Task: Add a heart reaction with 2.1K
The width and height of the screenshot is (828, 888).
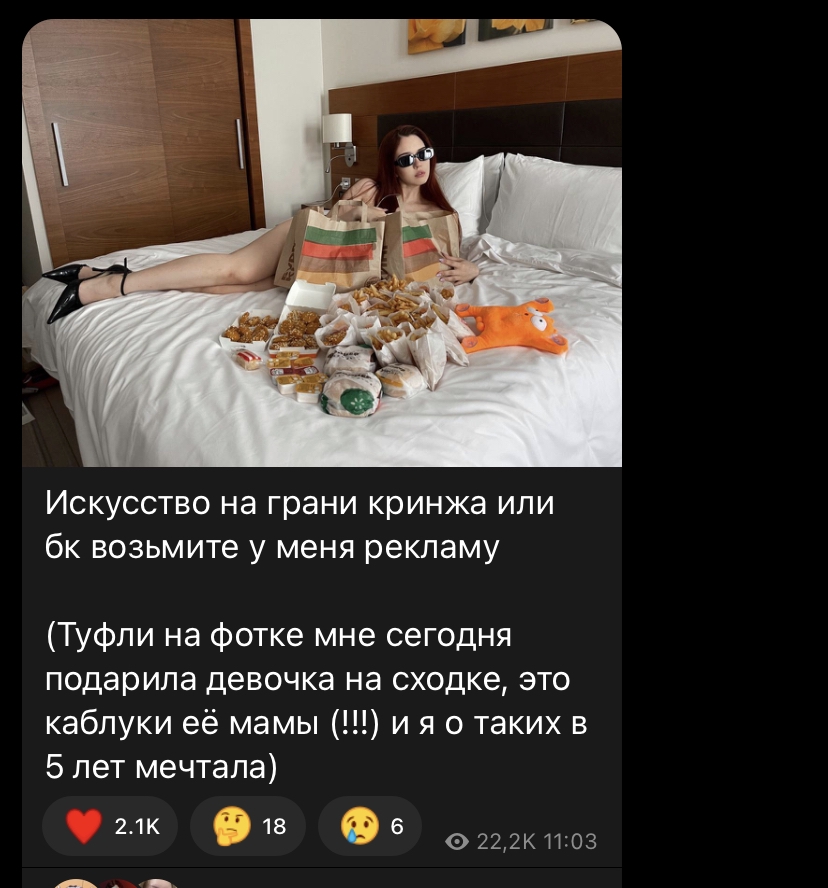Action: pos(110,826)
